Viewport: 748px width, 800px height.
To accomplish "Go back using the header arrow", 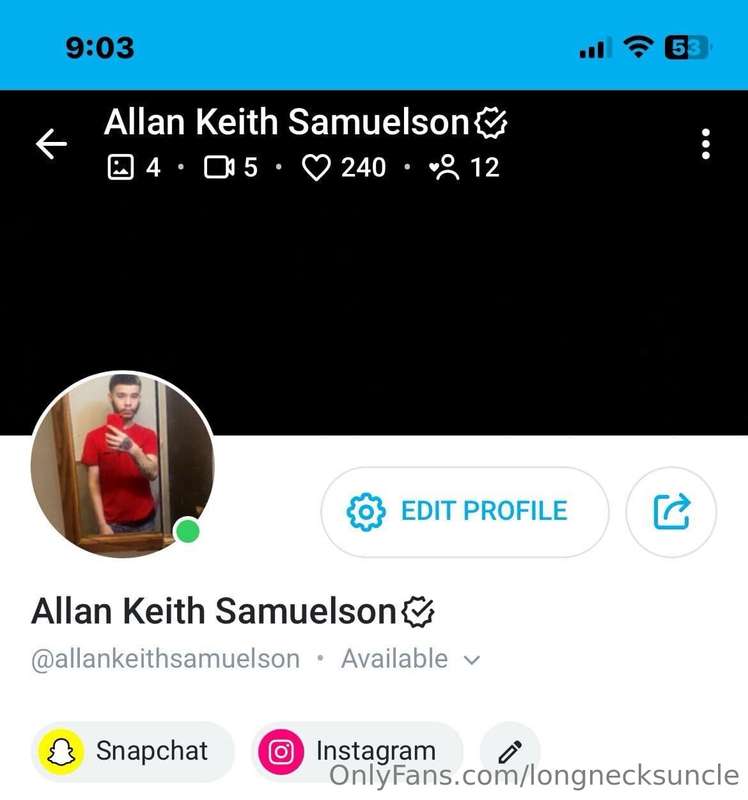I will click(x=51, y=144).
